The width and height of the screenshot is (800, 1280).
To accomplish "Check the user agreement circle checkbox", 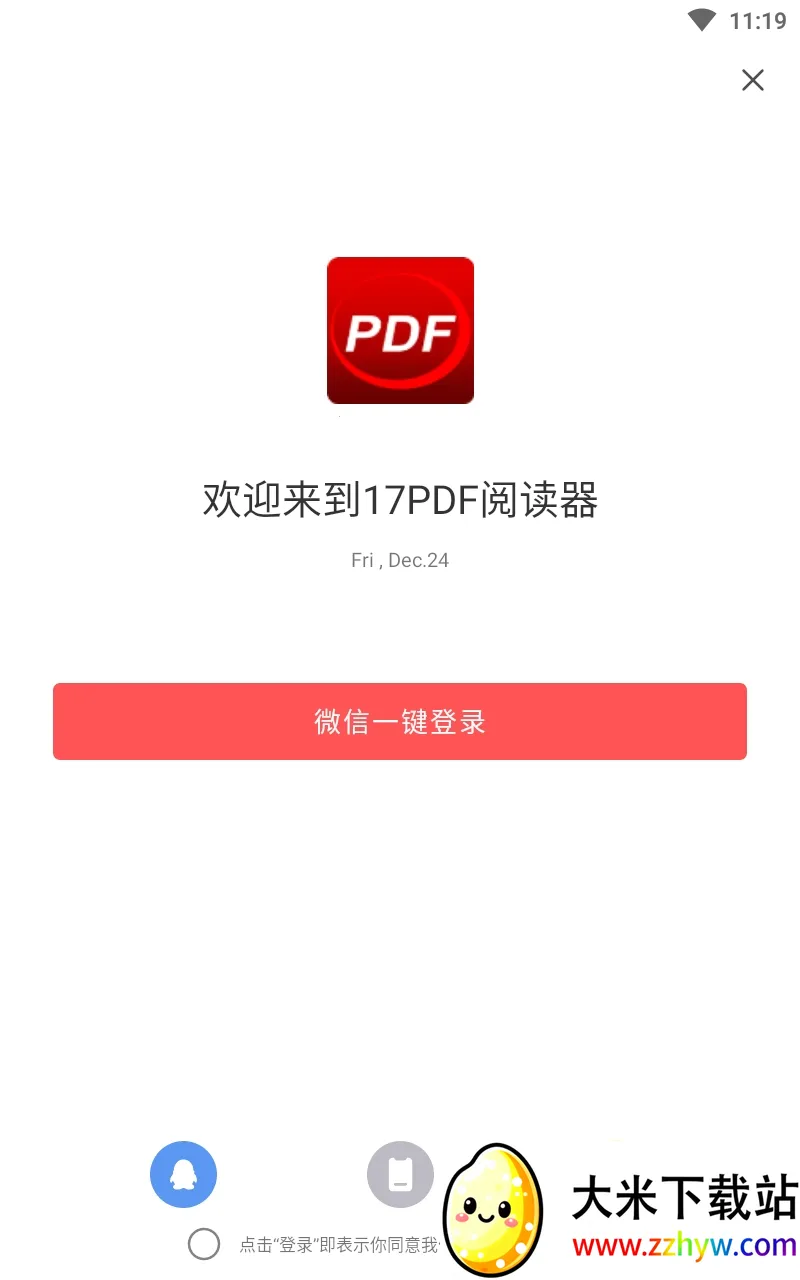I will click(204, 1244).
